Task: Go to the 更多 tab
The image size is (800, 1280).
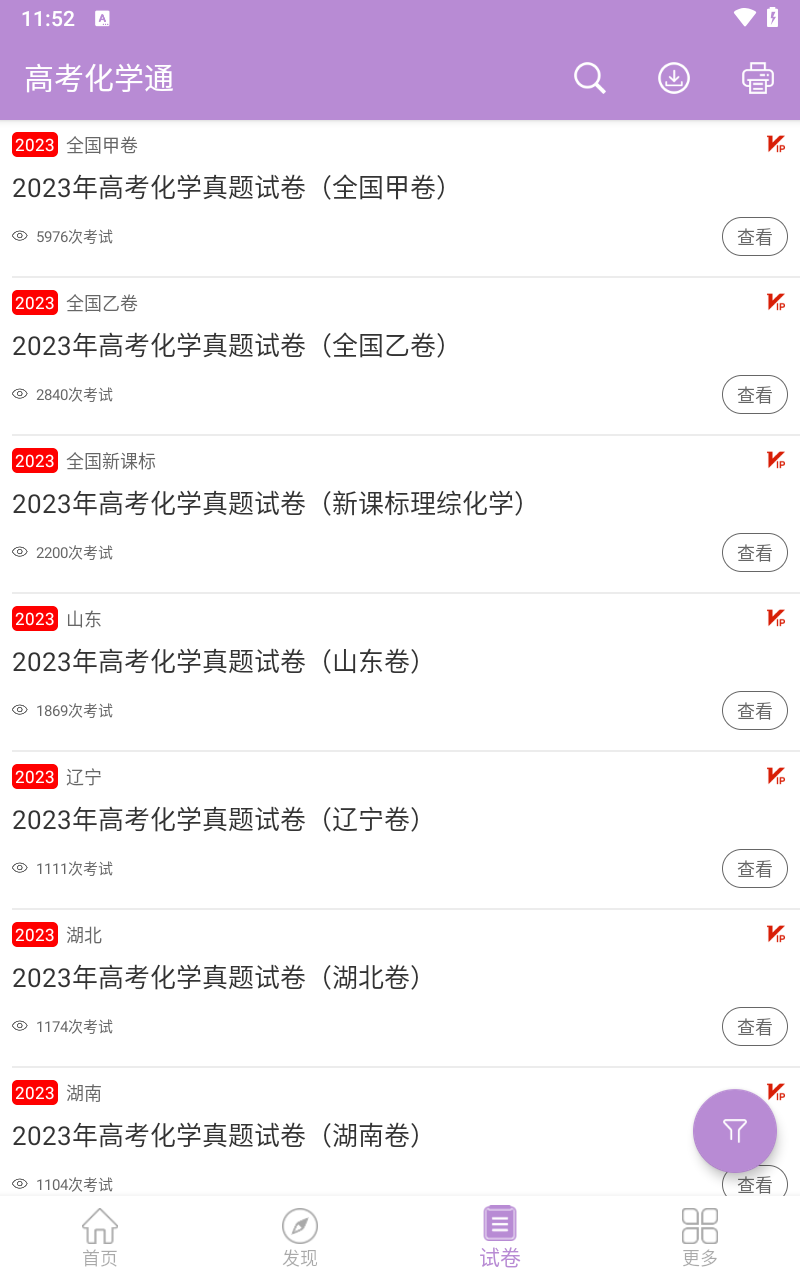Action: click(700, 1237)
